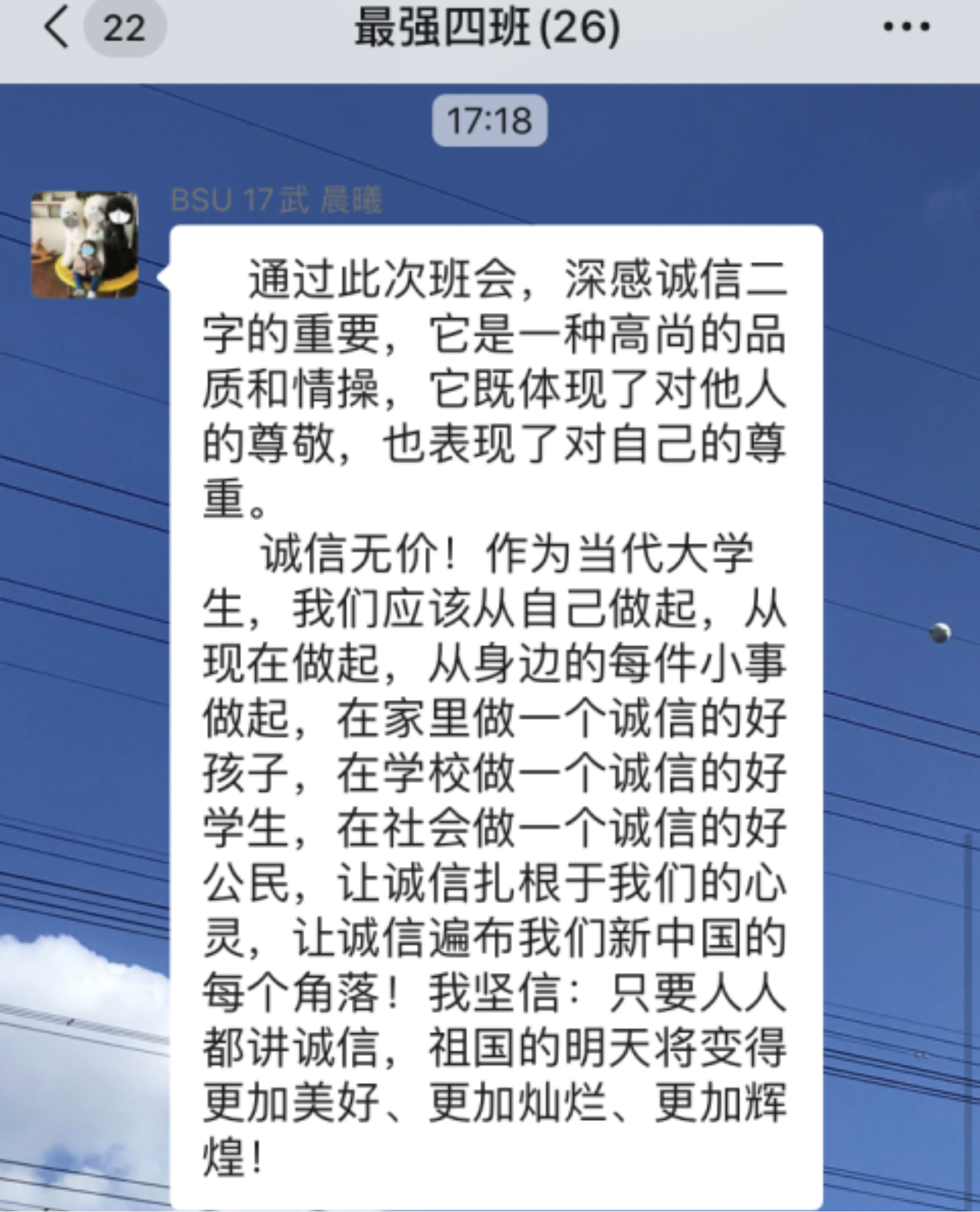Go back to the chat list
Image resolution: width=980 pixels, height=1212 pixels.
pyautogui.click(x=56, y=27)
